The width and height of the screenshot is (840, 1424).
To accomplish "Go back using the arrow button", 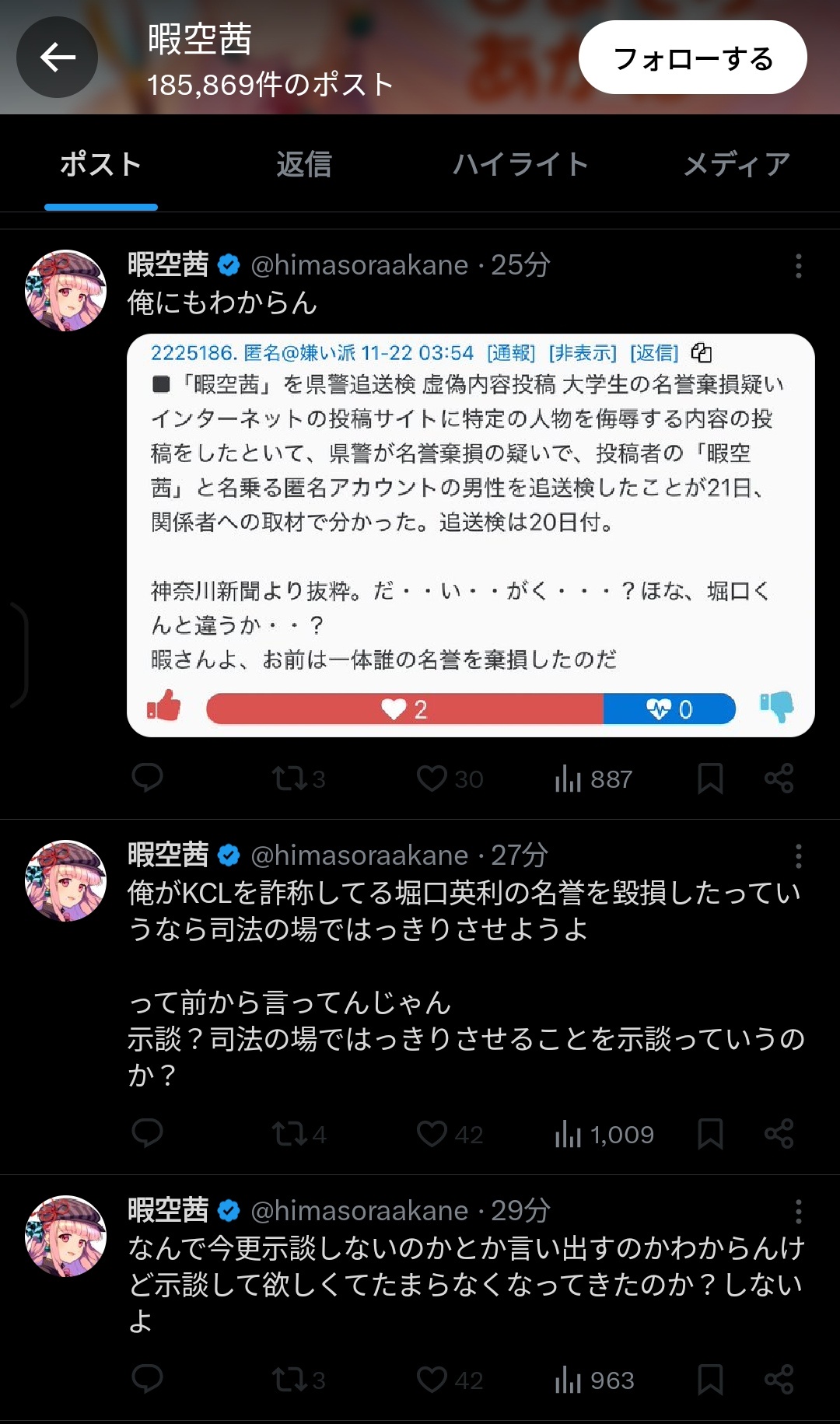I will [x=58, y=58].
